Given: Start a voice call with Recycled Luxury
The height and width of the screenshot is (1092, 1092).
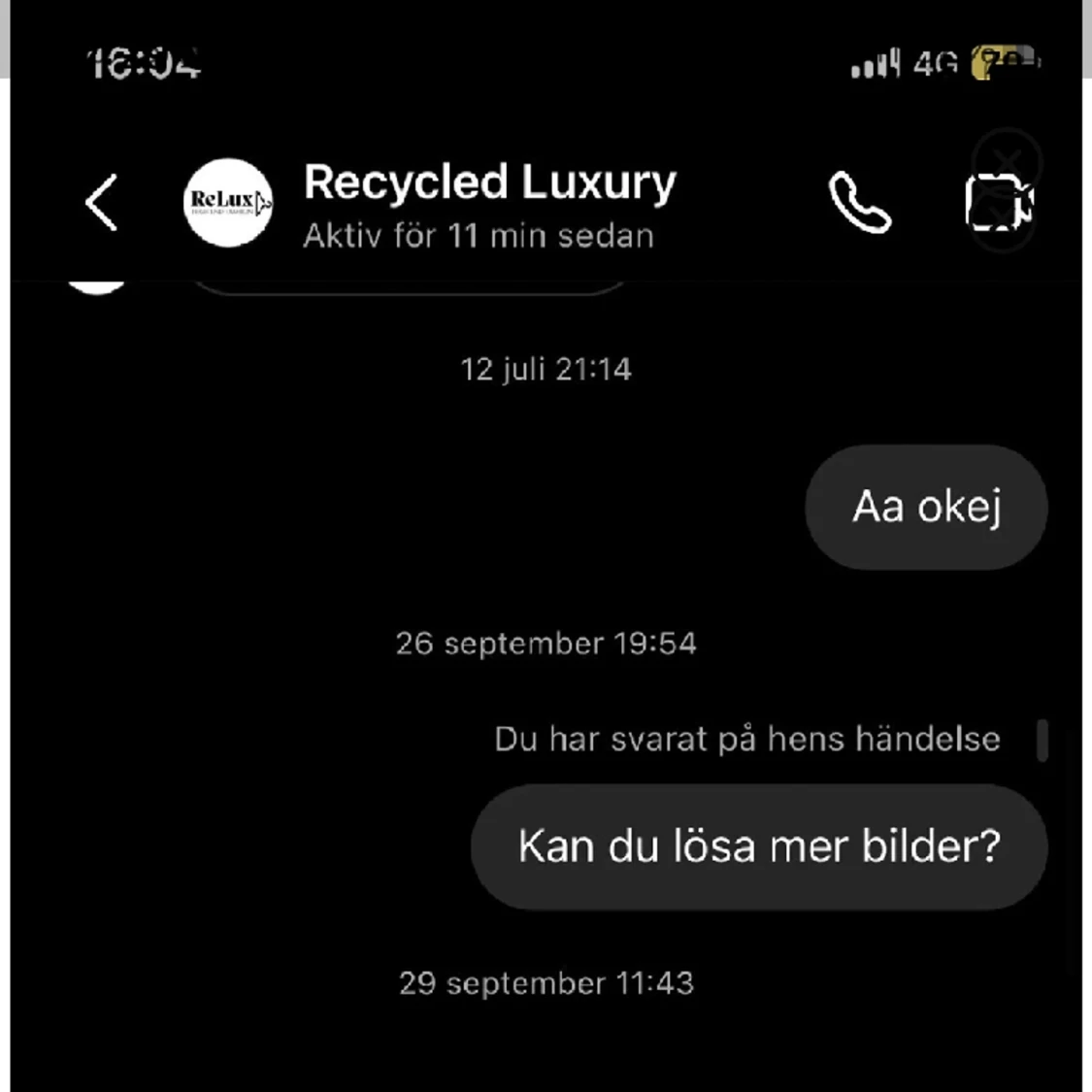Looking at the screenshot, I should coord(859,203).
